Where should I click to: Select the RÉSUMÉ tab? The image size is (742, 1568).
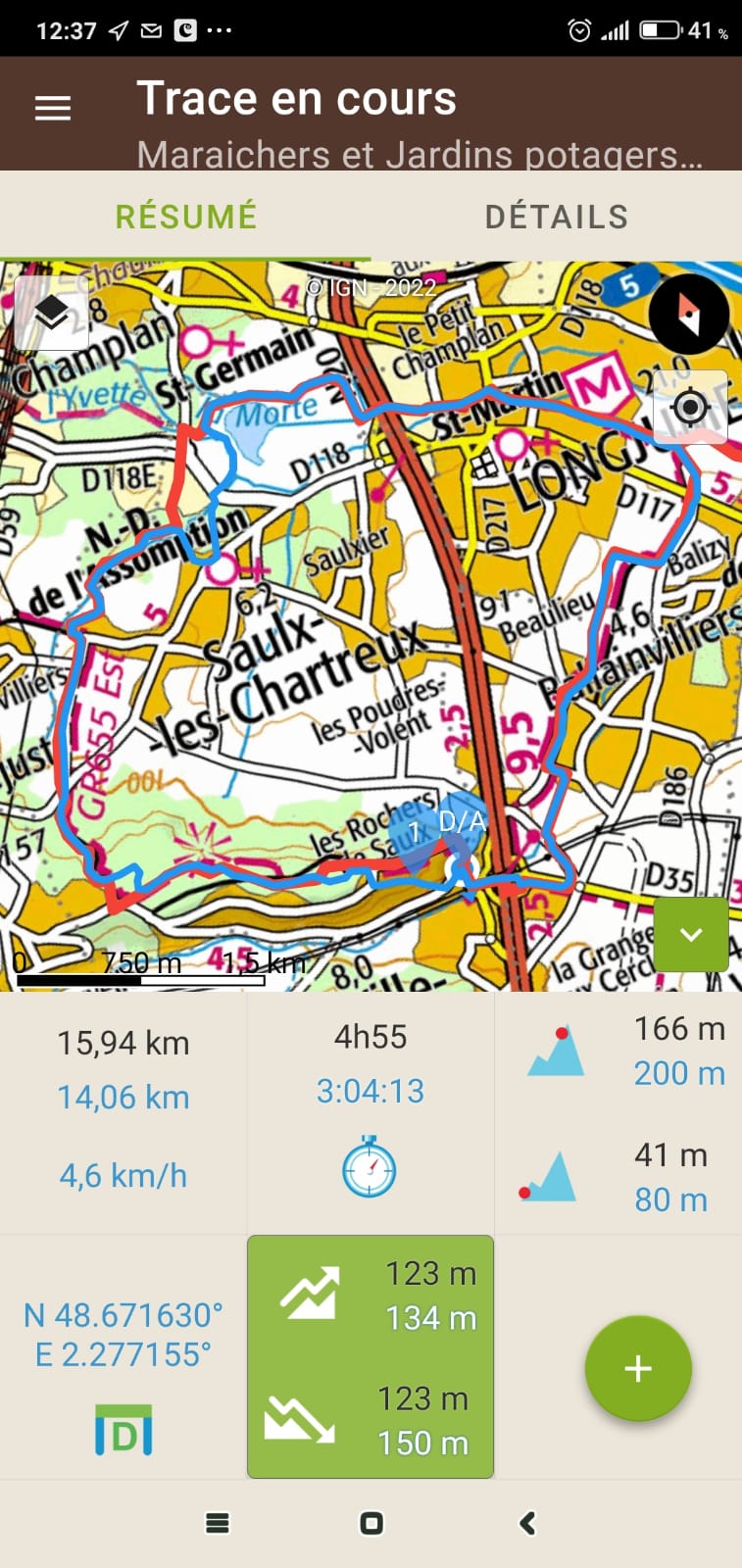point(185,217)
